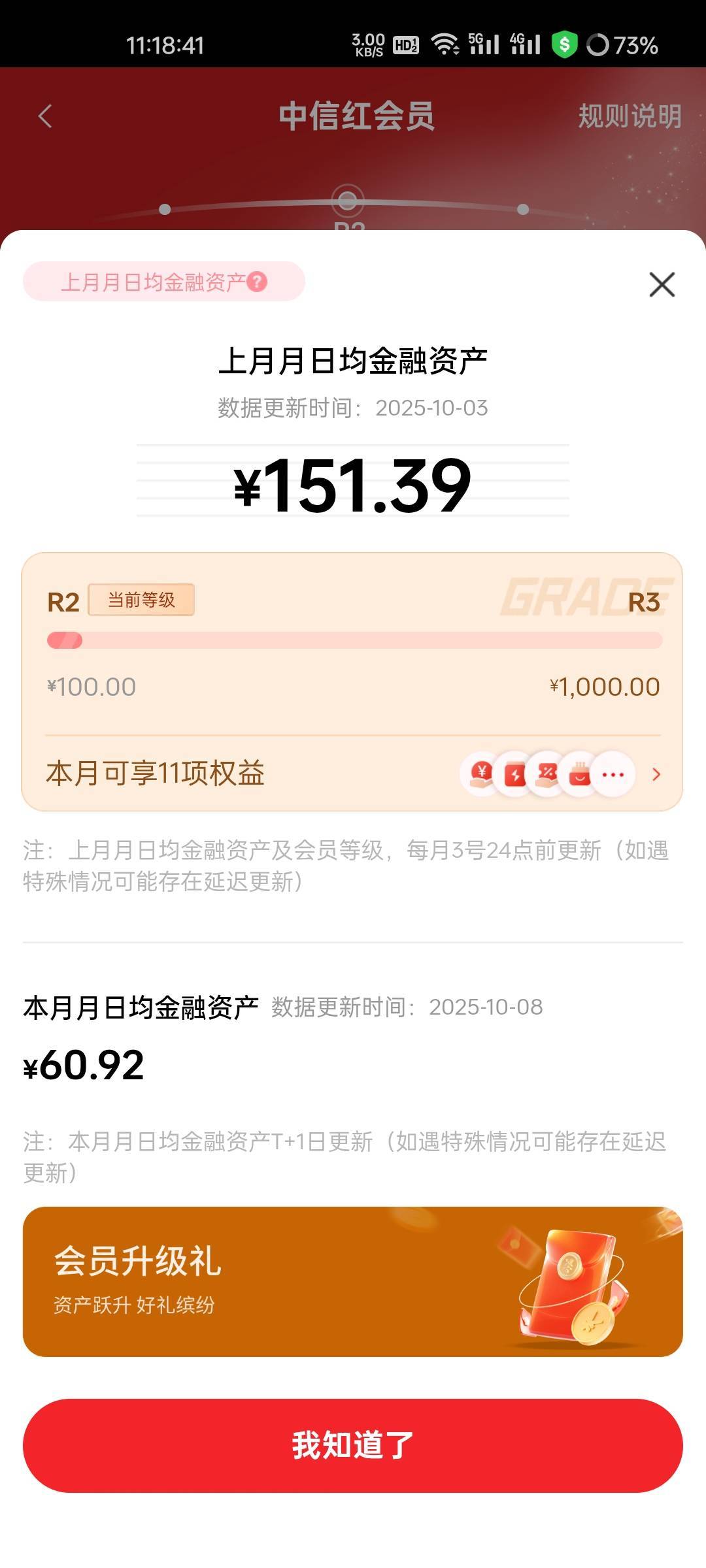Screen dimensions: 706x1568
Task: Tap the question mark beside 上月月日均金融资产
Action: point(257,282)
